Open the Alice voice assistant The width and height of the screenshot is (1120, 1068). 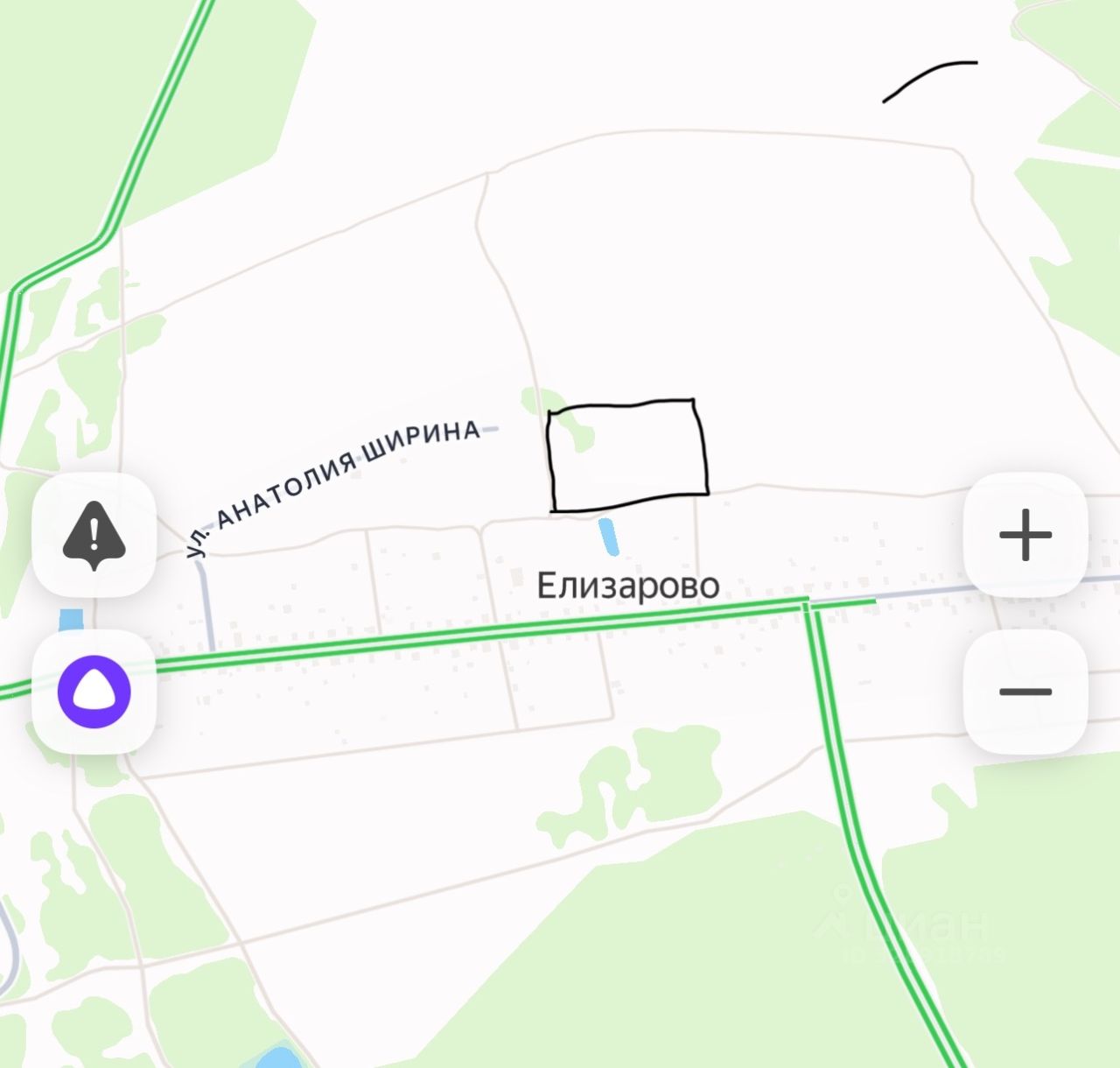click(x=94, y=692)
